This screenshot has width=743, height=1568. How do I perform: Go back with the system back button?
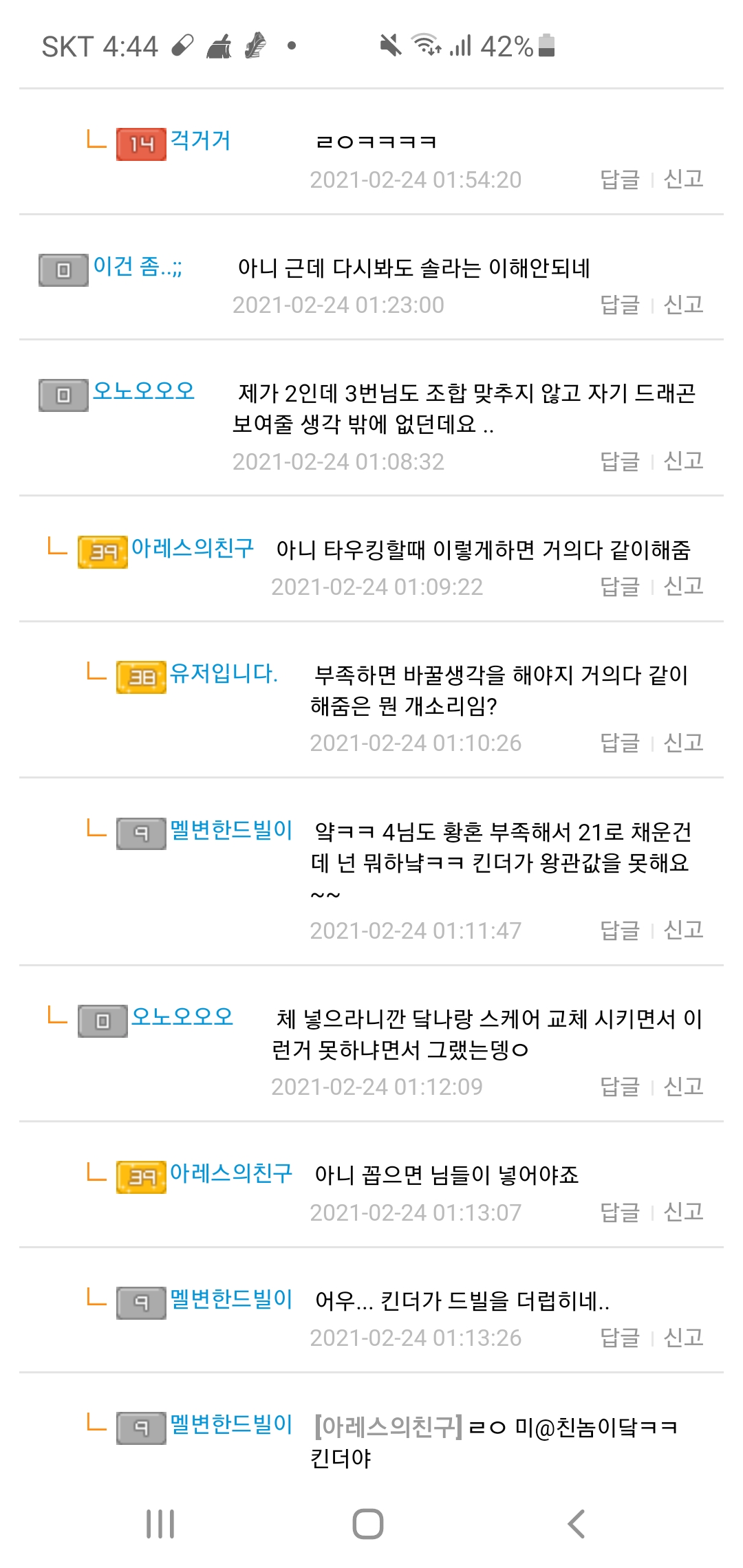click(x=577, y=1524)
